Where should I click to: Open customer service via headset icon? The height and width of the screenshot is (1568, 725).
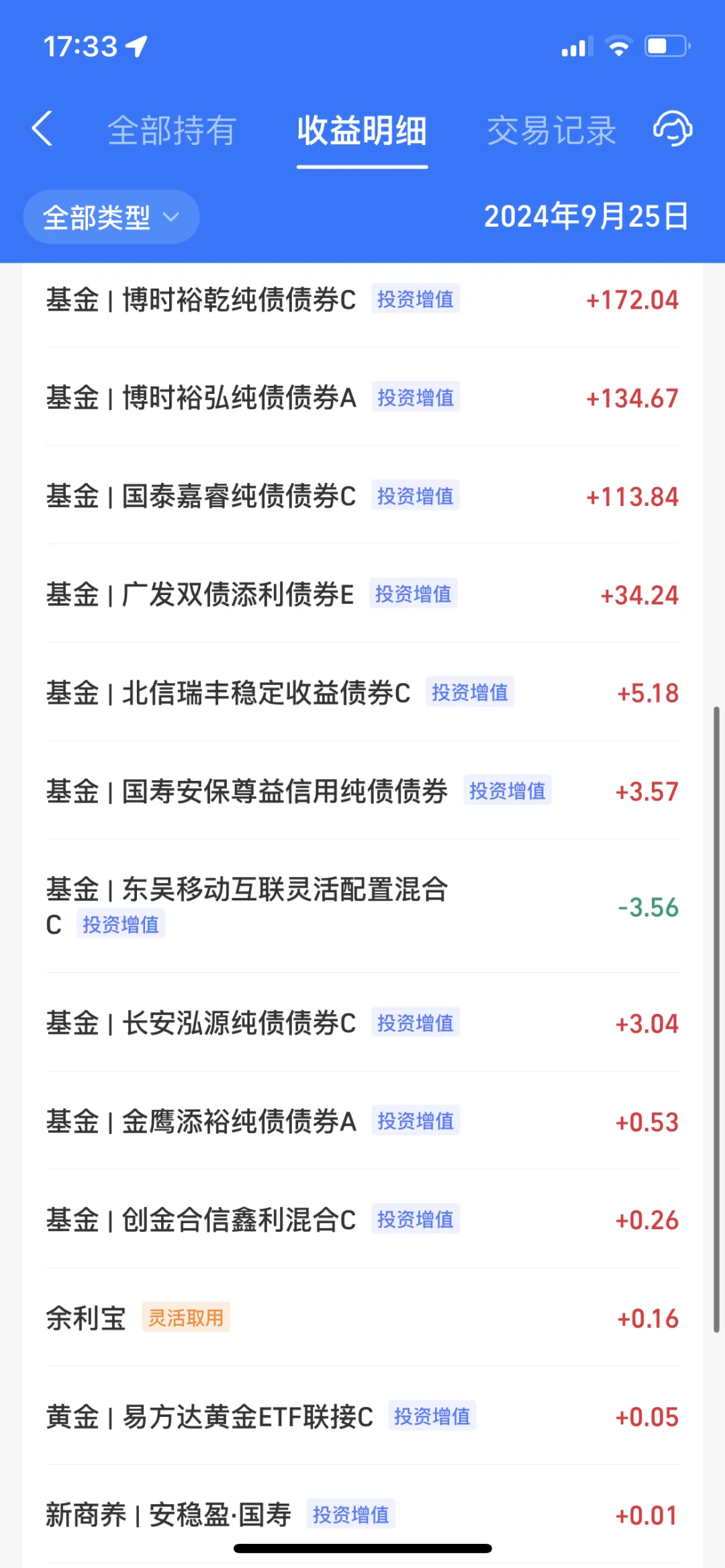[x=673, y=129]
